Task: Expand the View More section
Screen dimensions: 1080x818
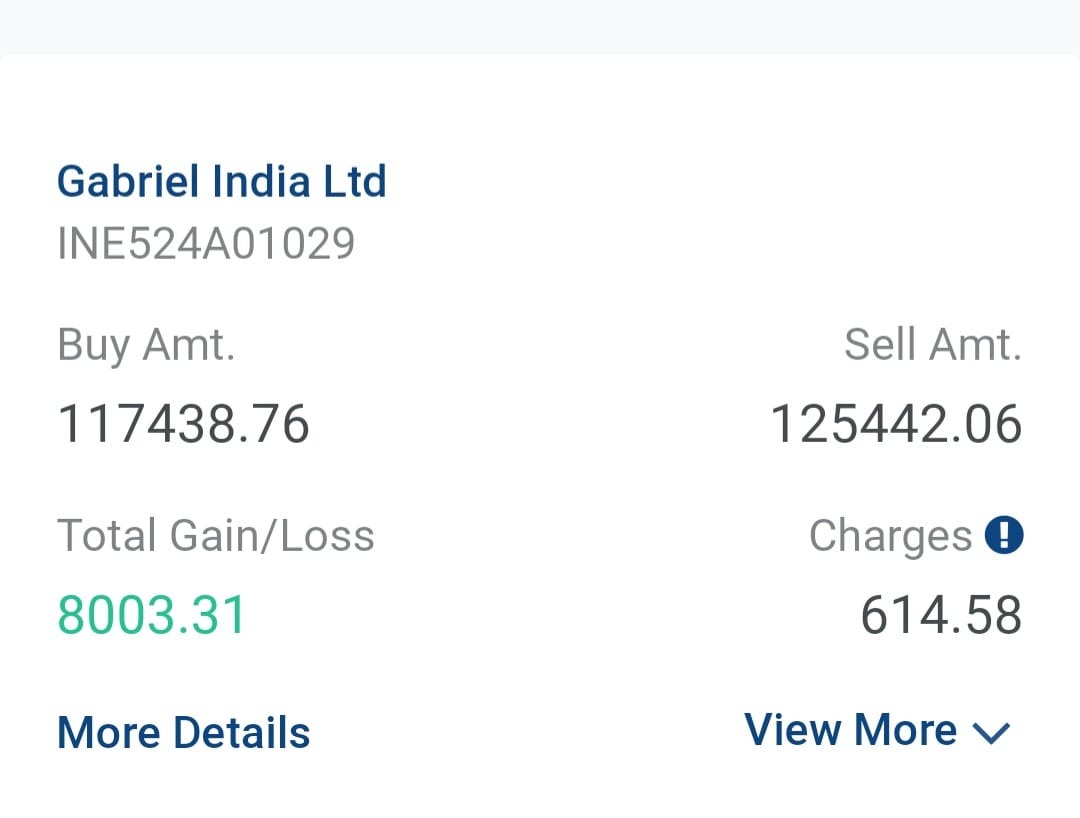Action: pyautogui.click(x=877, y=731)
